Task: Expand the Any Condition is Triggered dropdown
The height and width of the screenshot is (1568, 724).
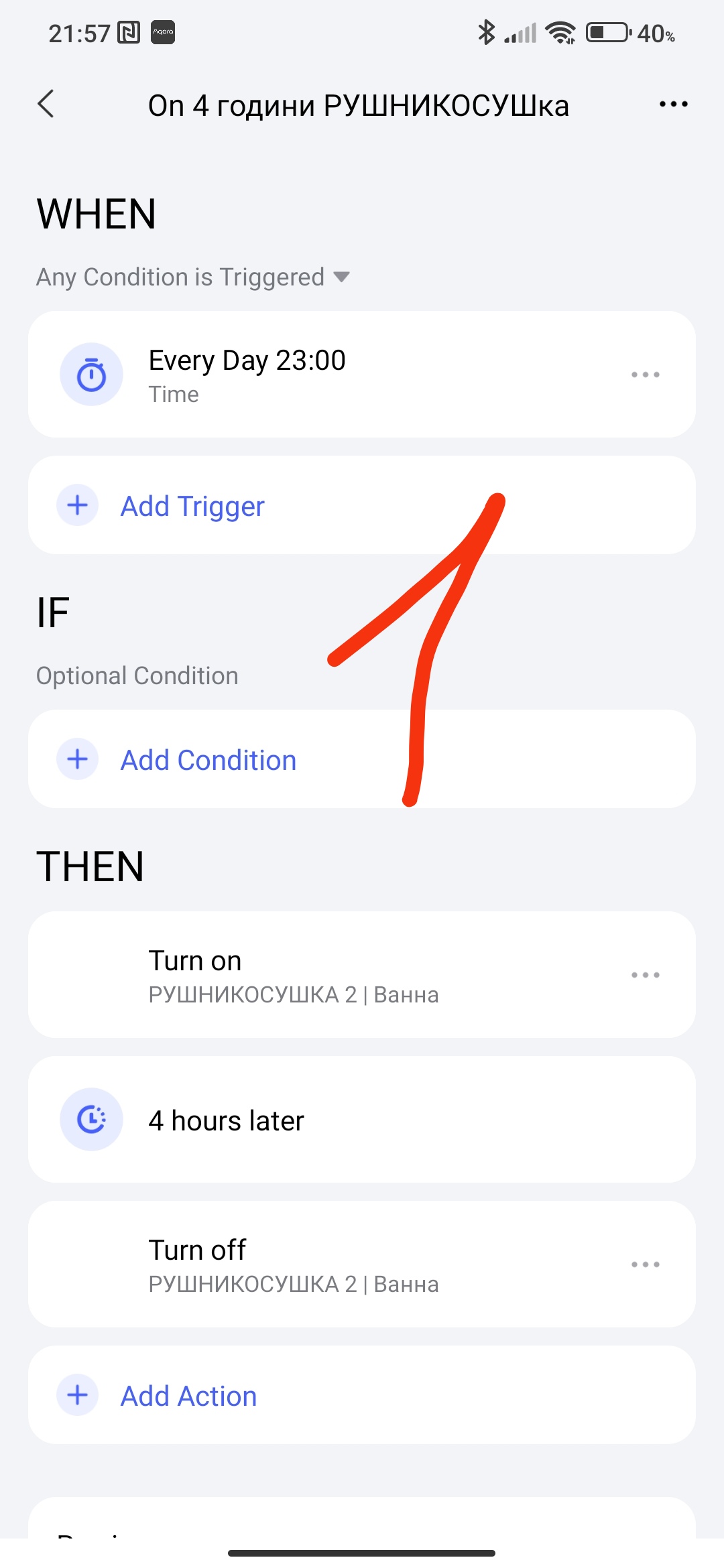Action: pos(193,277)
